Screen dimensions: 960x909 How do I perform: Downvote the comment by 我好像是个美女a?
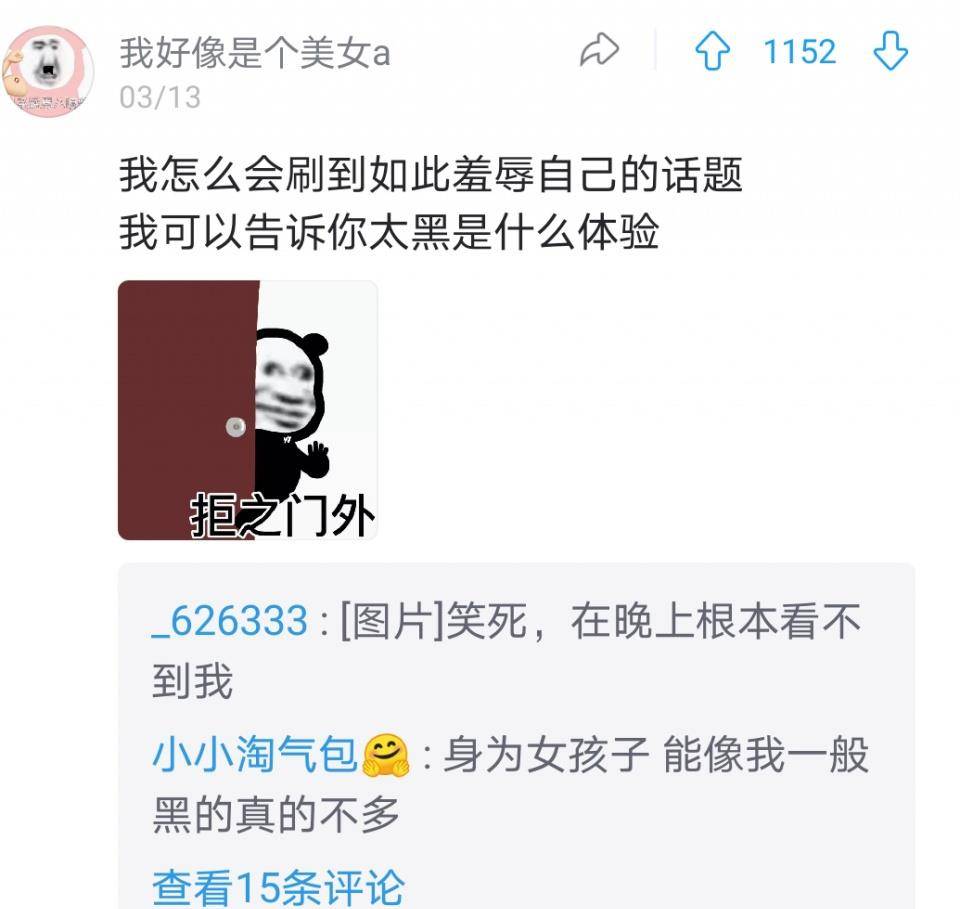click(890, 52)
